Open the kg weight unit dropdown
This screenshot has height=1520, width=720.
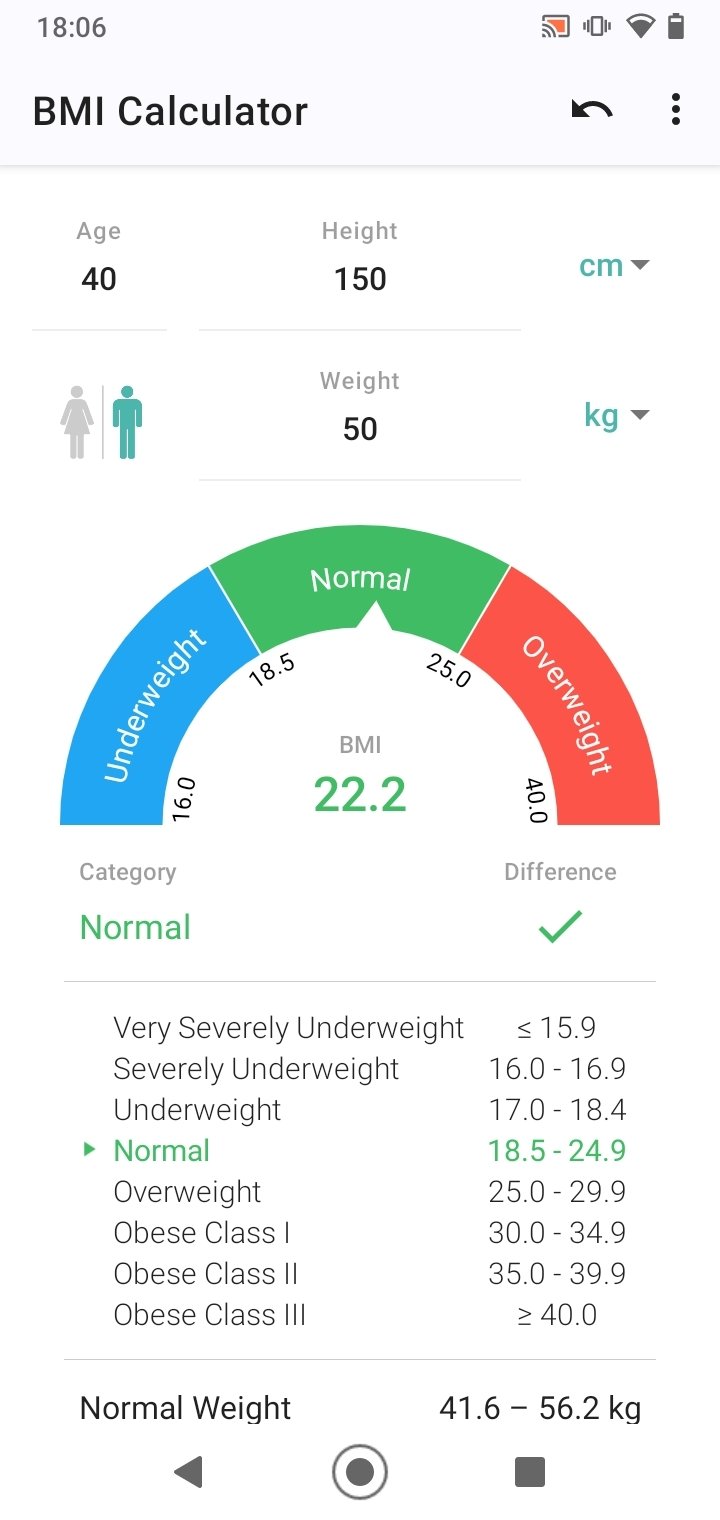click(616, 415)
